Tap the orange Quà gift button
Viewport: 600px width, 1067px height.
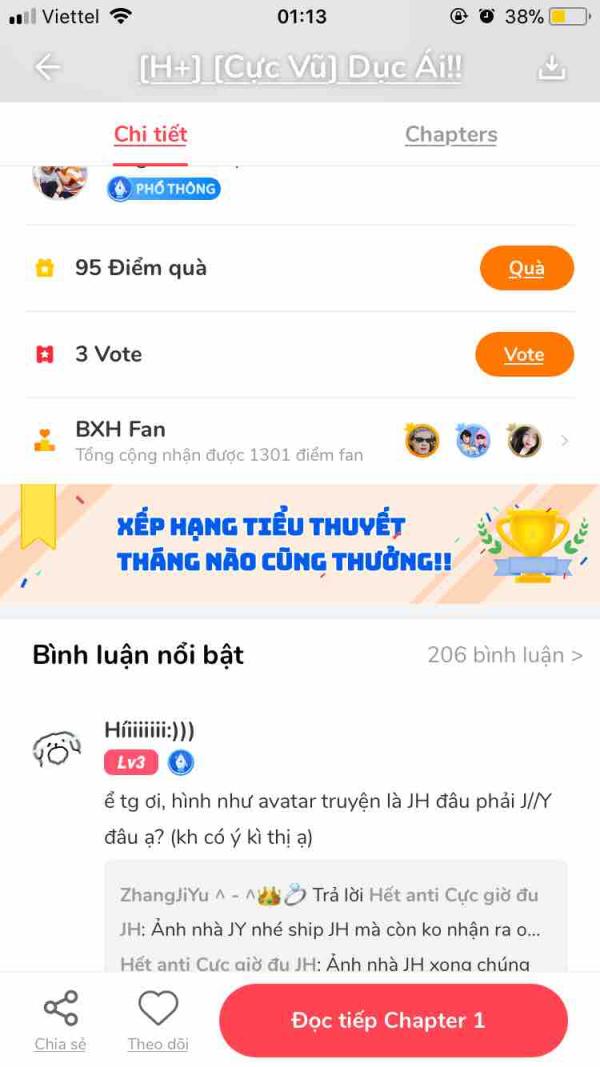[x=526, y=268]
